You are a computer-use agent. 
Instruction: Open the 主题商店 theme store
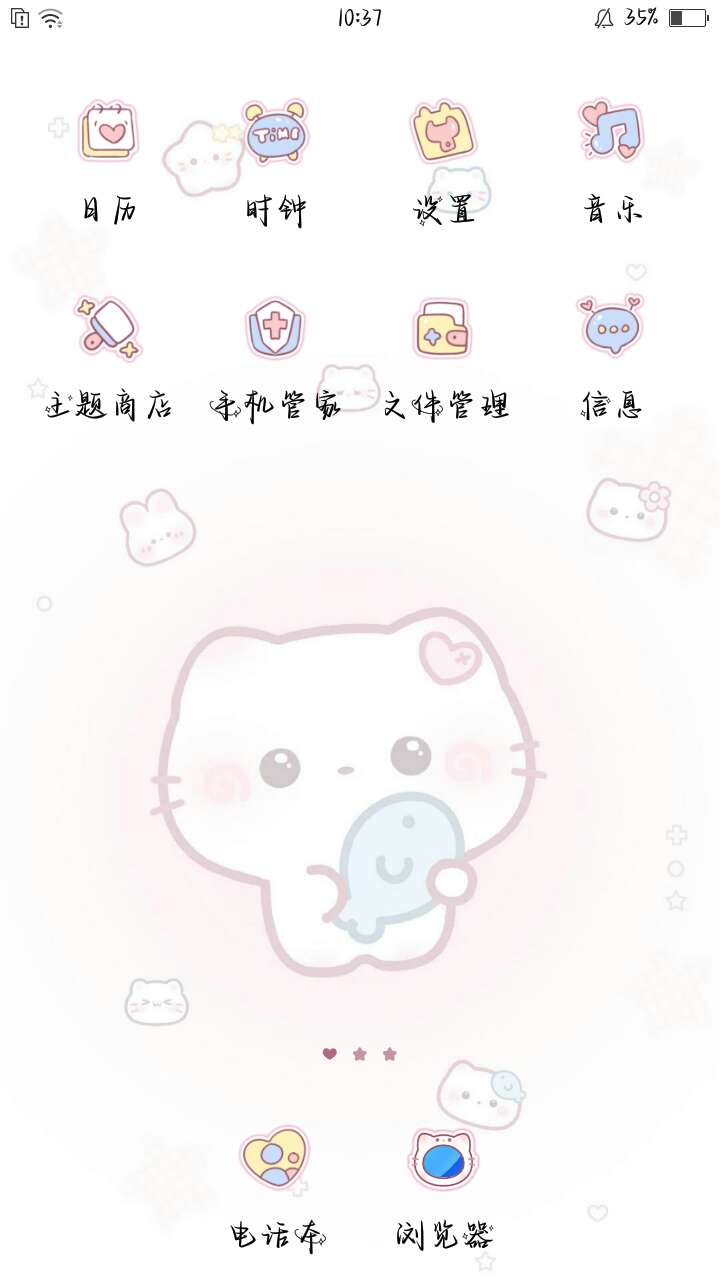tap(108, 328)
